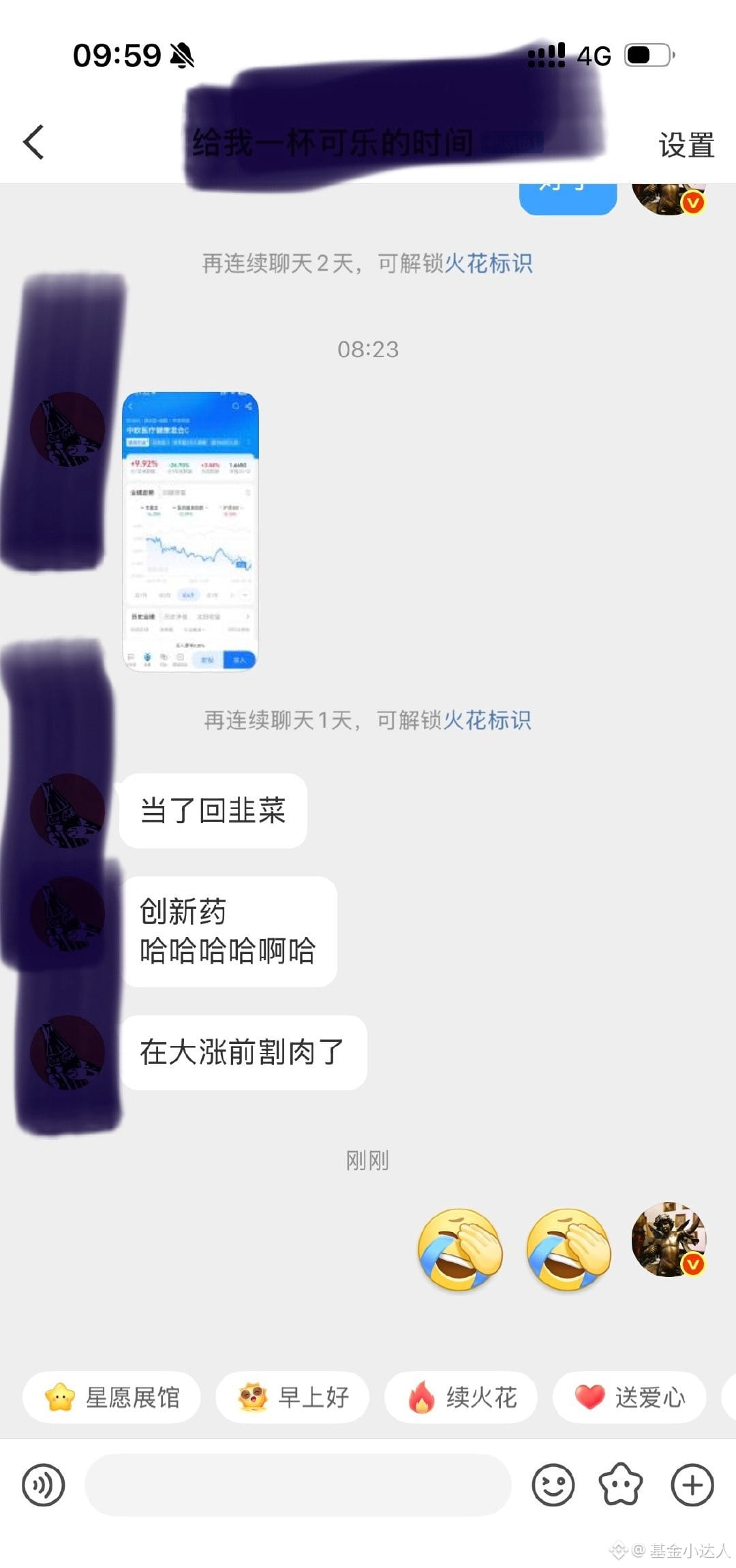Open 设置 chat settings
This screenshot has width=736, height=1568.
[686, 145]
